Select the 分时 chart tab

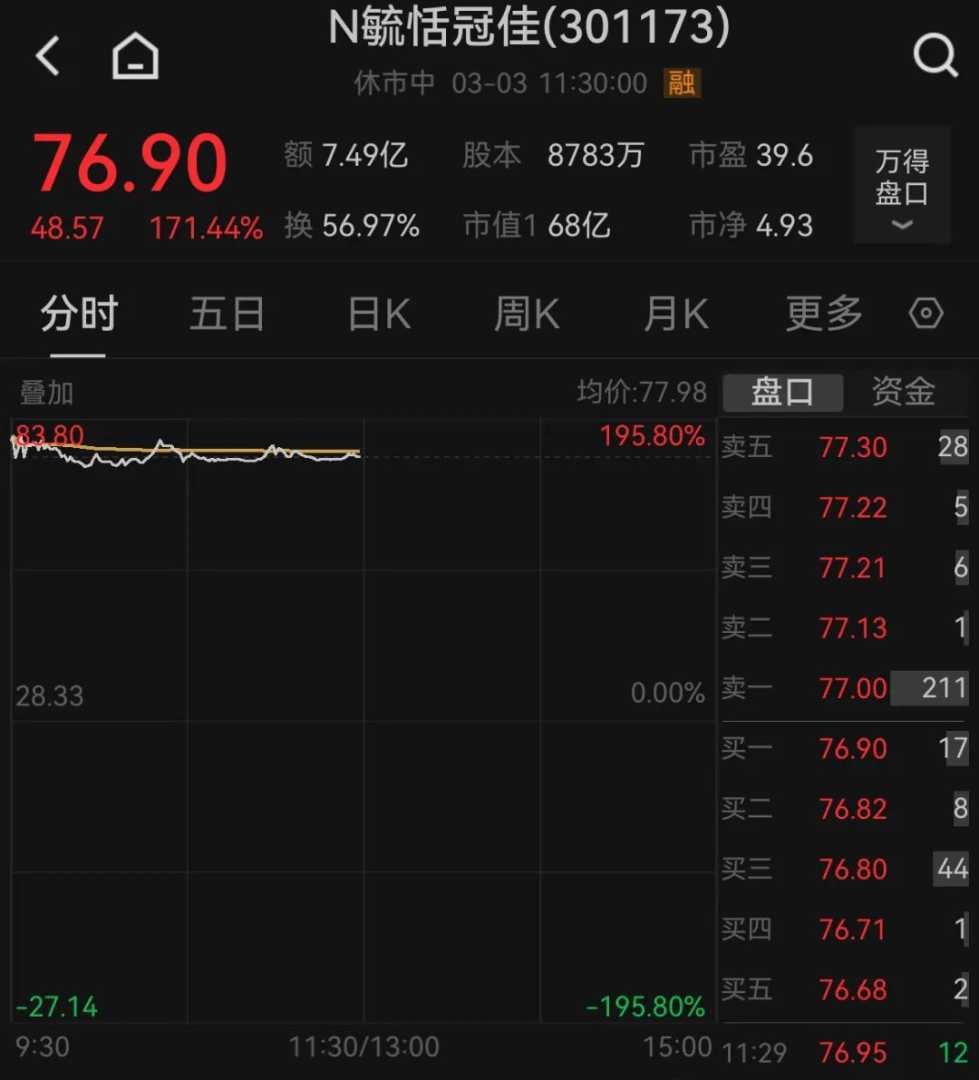[79, 315]
